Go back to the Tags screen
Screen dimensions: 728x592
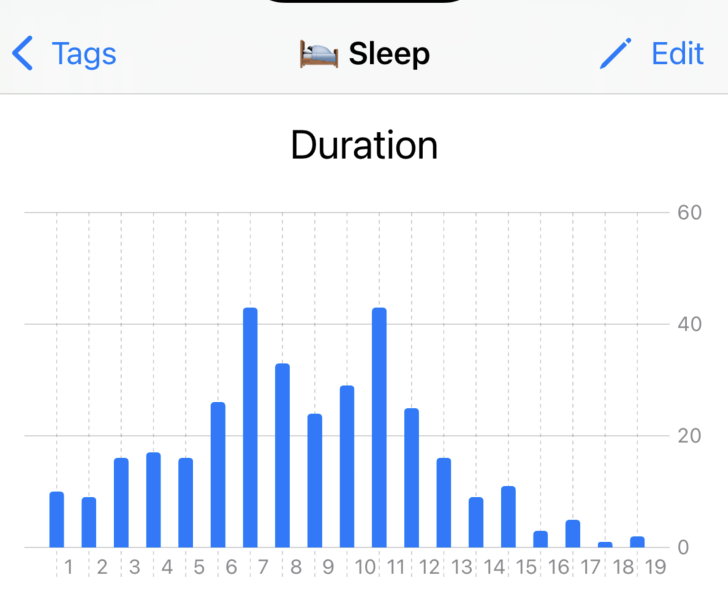point(64,53)
